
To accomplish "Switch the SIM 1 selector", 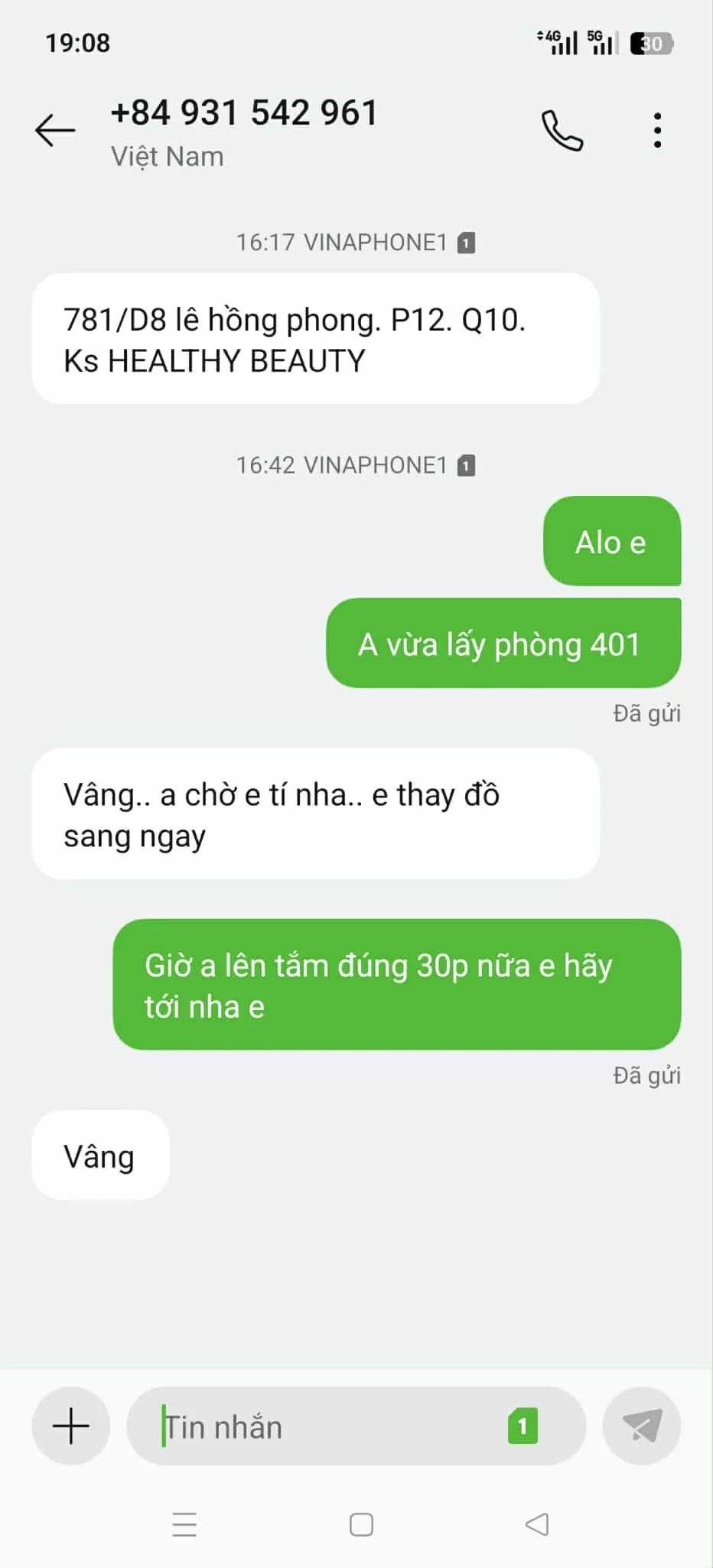I will [x=523, y=1426].
